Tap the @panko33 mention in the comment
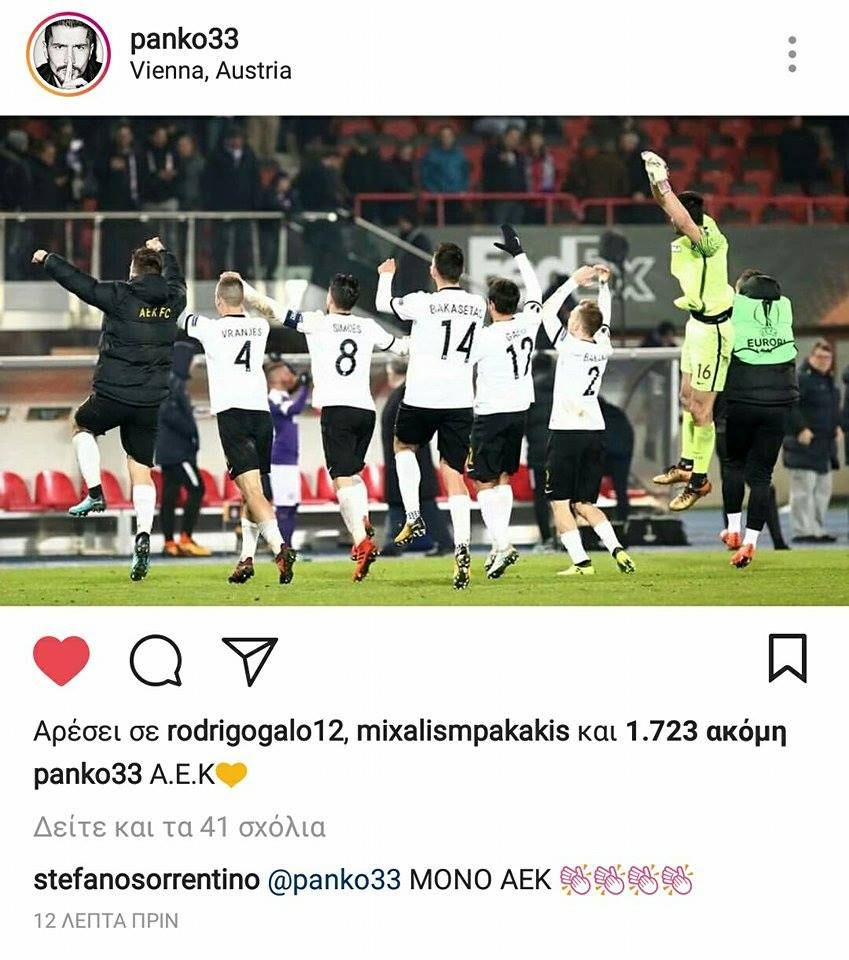Screen dimensions: 849x960 click(x=335, y=880)
